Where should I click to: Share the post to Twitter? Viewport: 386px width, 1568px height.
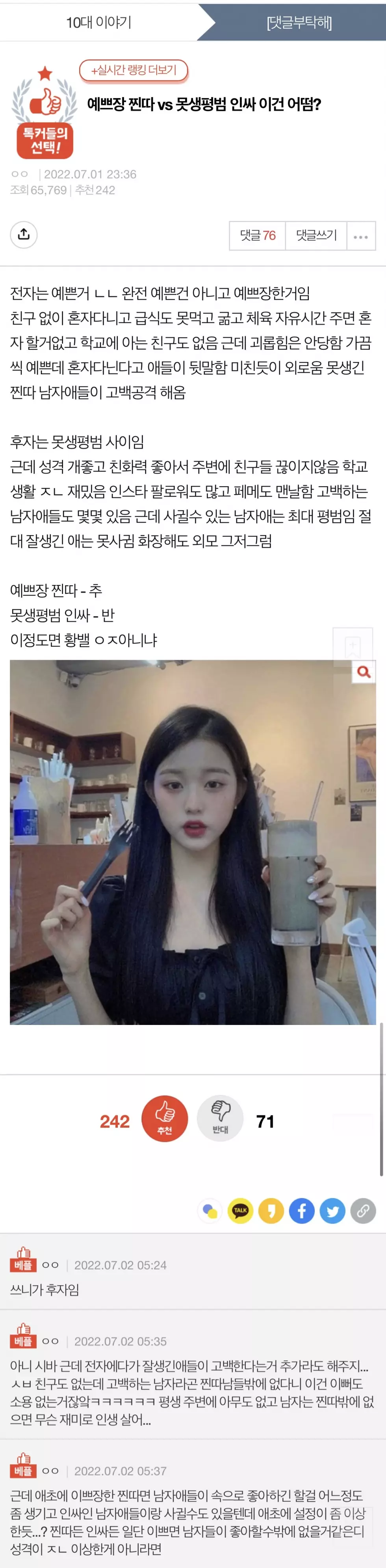(x=332, y=1211)
